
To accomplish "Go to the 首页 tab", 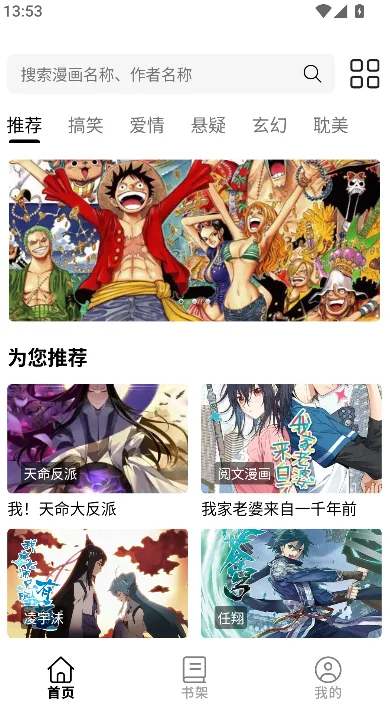I will coord(61,677).
